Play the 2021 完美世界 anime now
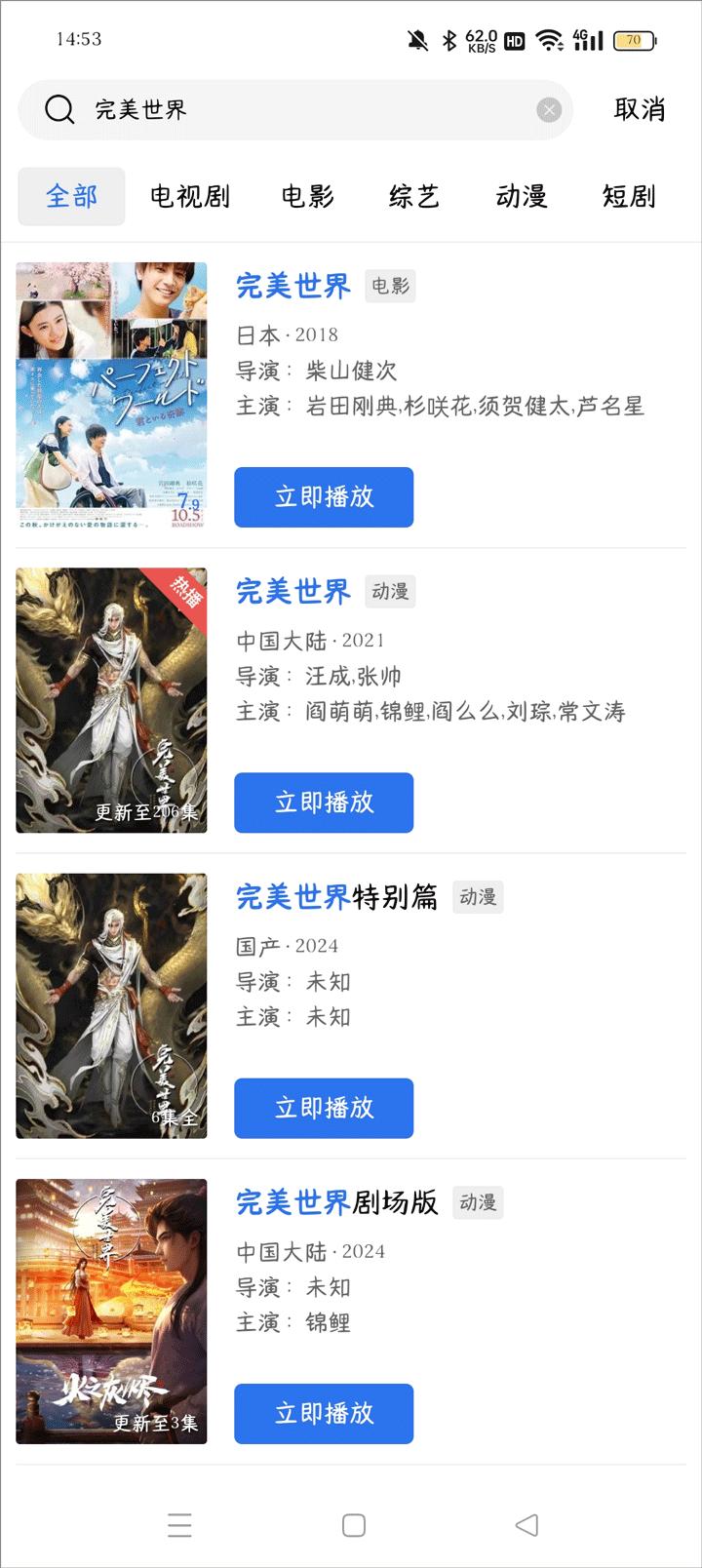This screenshot has width=702, height=1568. coord(324,803)
